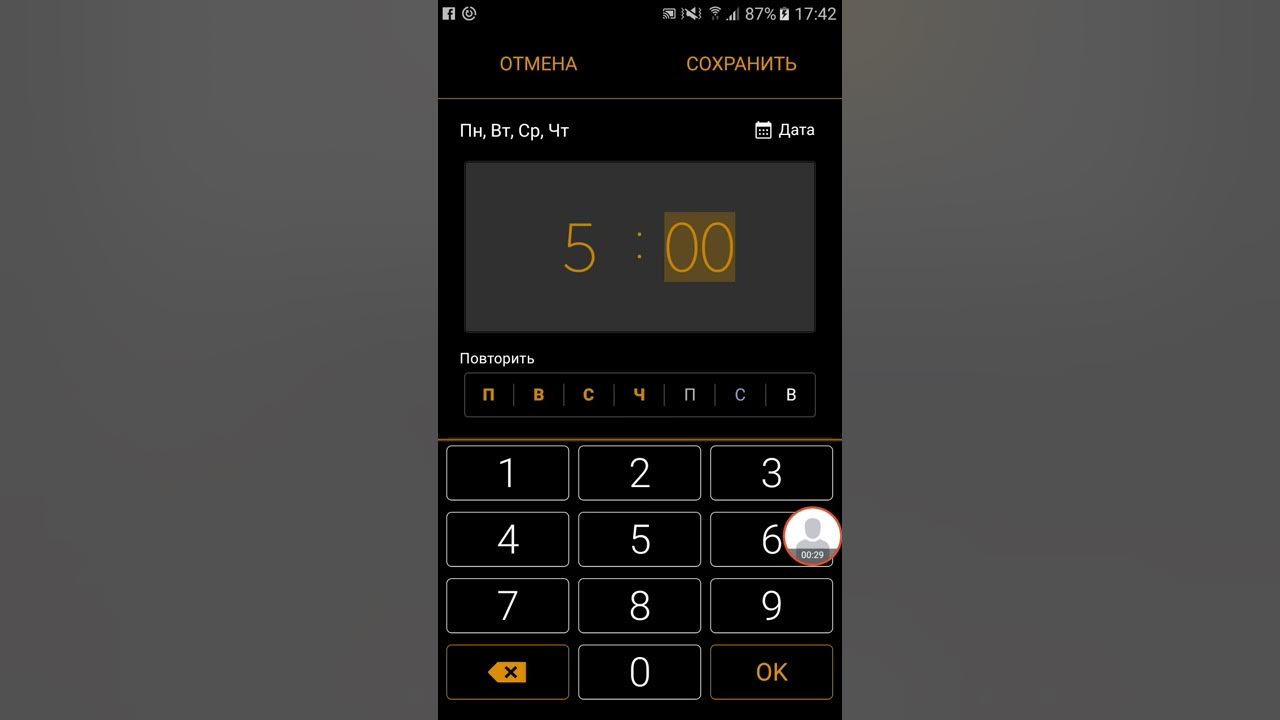
Task: Enter digit 2 on keypad
Action: click(x=639, y=473)
